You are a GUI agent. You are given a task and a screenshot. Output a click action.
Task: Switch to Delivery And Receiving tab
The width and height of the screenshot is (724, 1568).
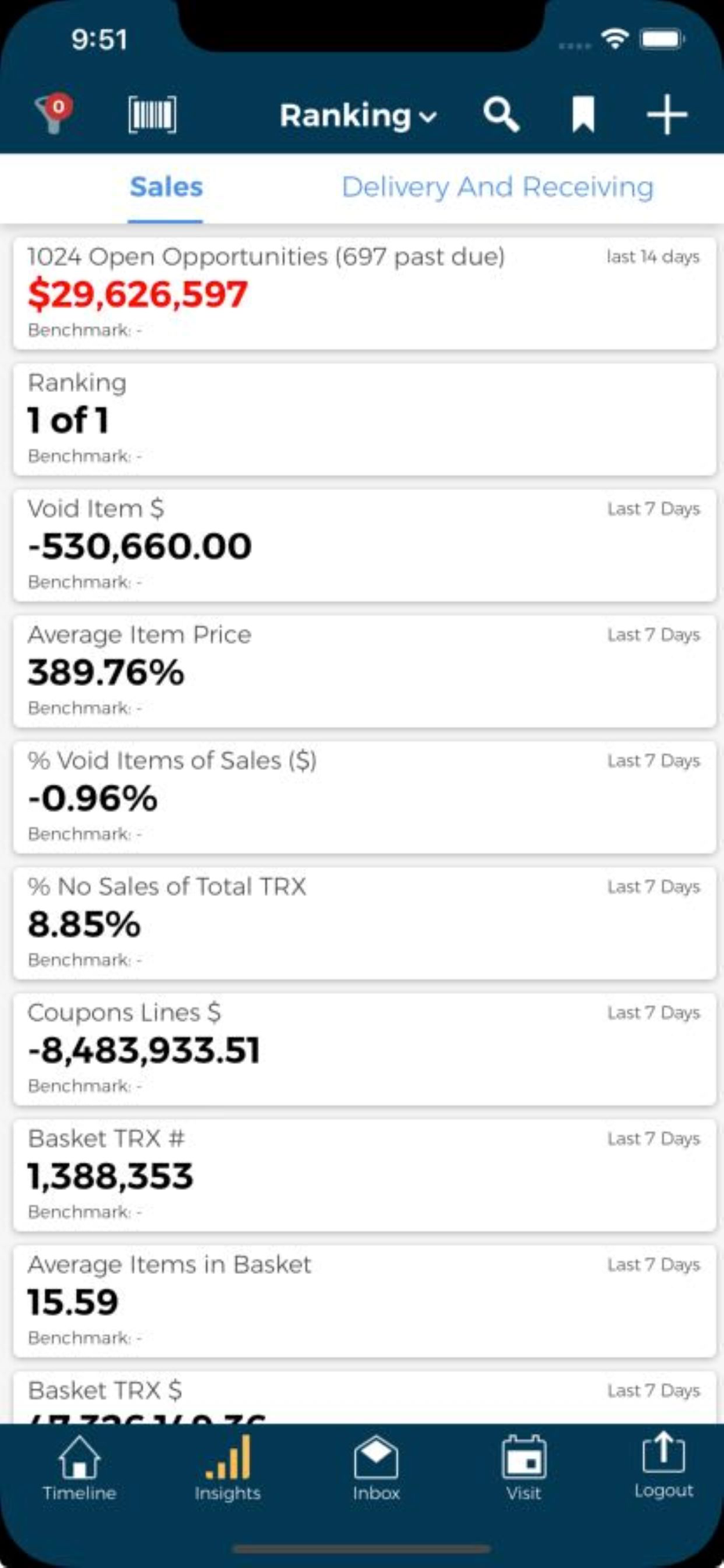(x=498, y=187)
